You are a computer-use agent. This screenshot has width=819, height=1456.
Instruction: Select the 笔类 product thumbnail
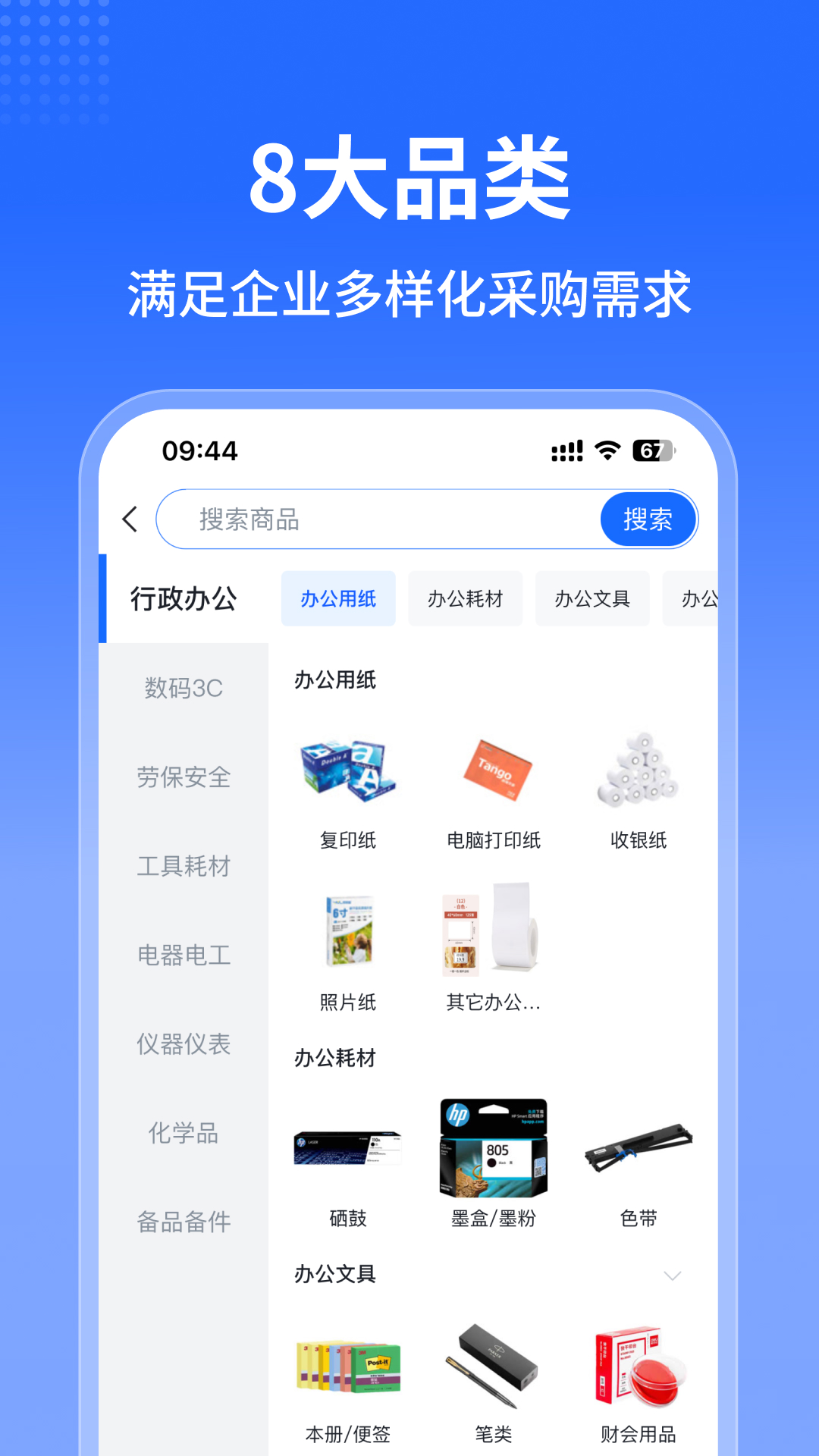(x=494, y=1369)
